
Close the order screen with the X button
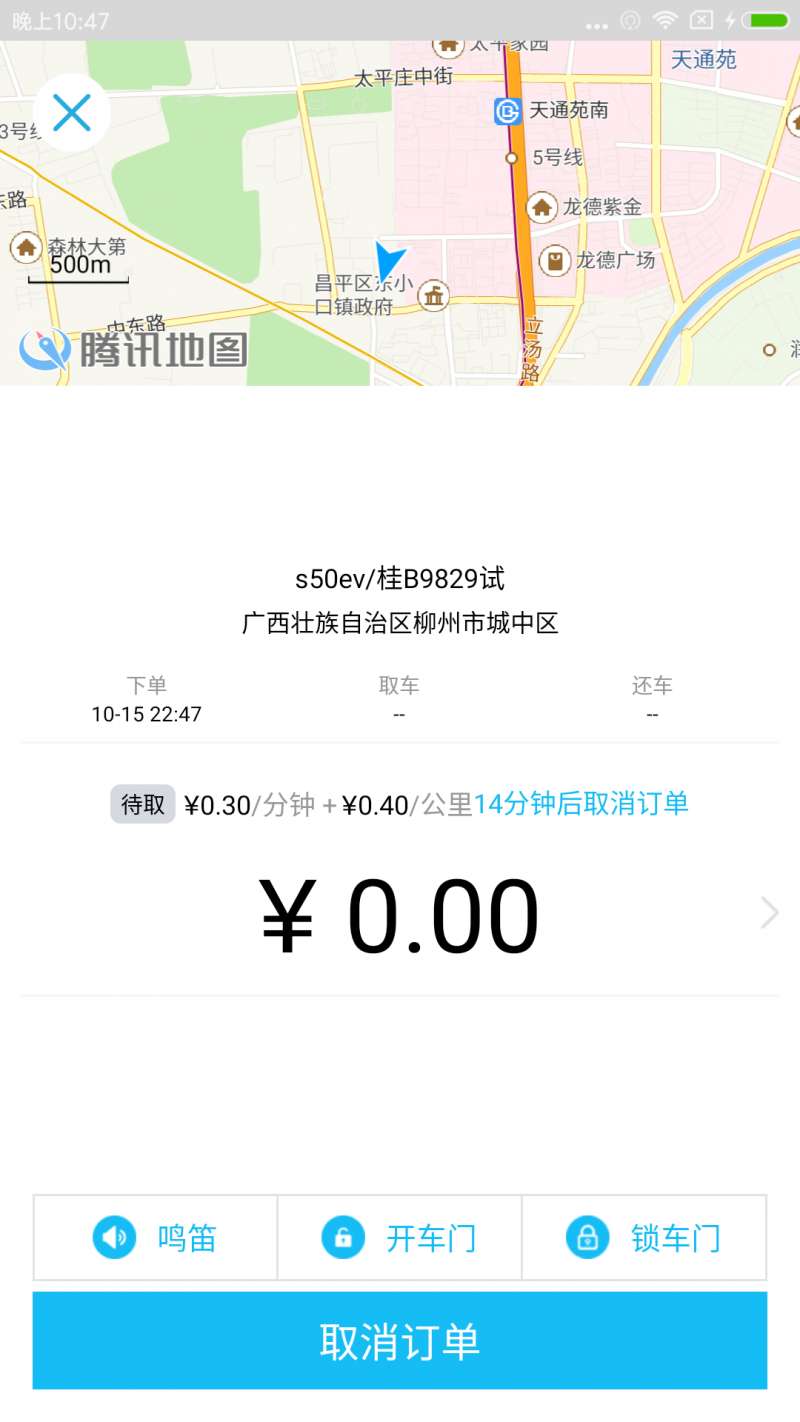72,113
